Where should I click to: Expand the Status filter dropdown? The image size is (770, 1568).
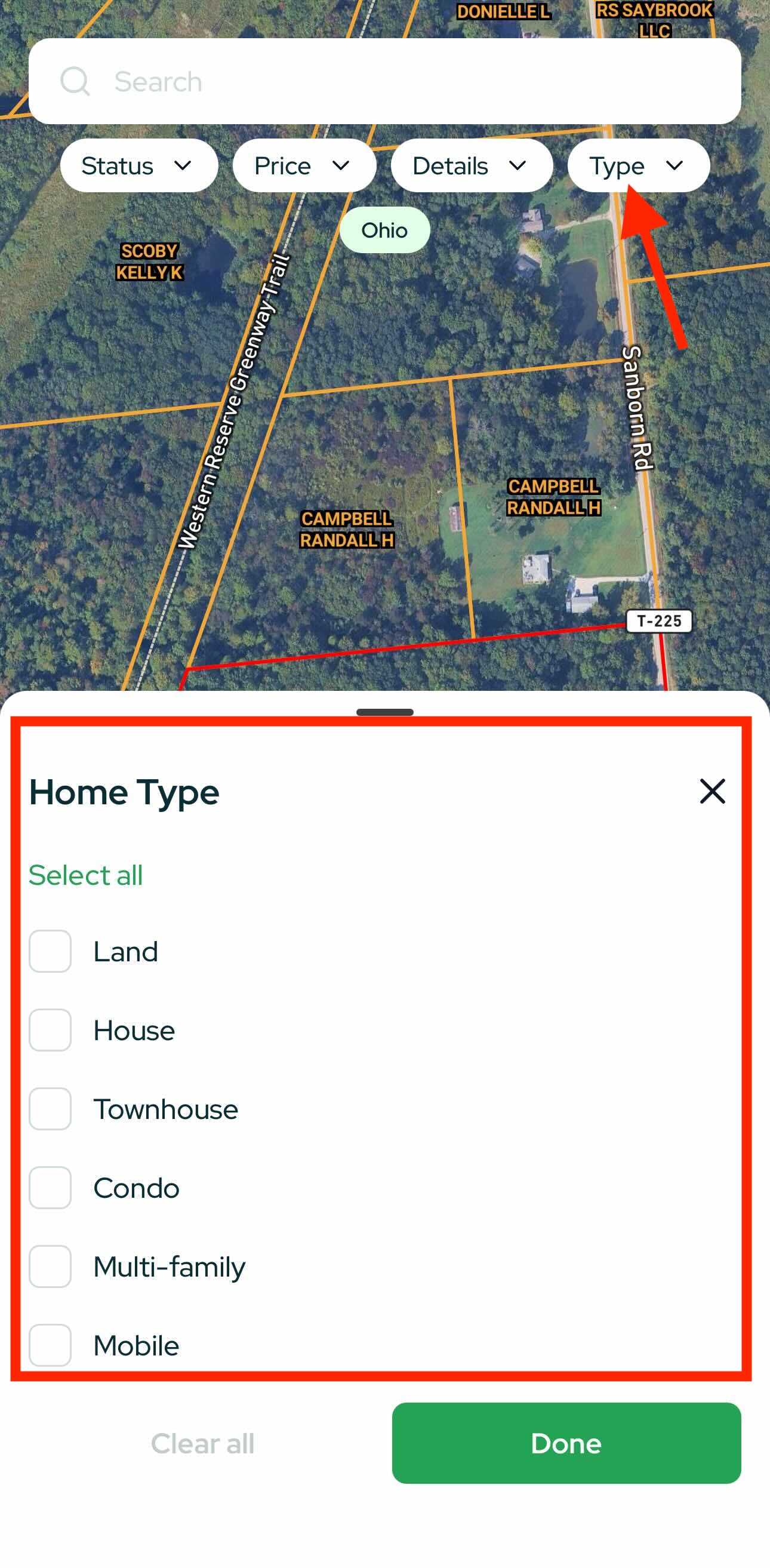[139, 165]
